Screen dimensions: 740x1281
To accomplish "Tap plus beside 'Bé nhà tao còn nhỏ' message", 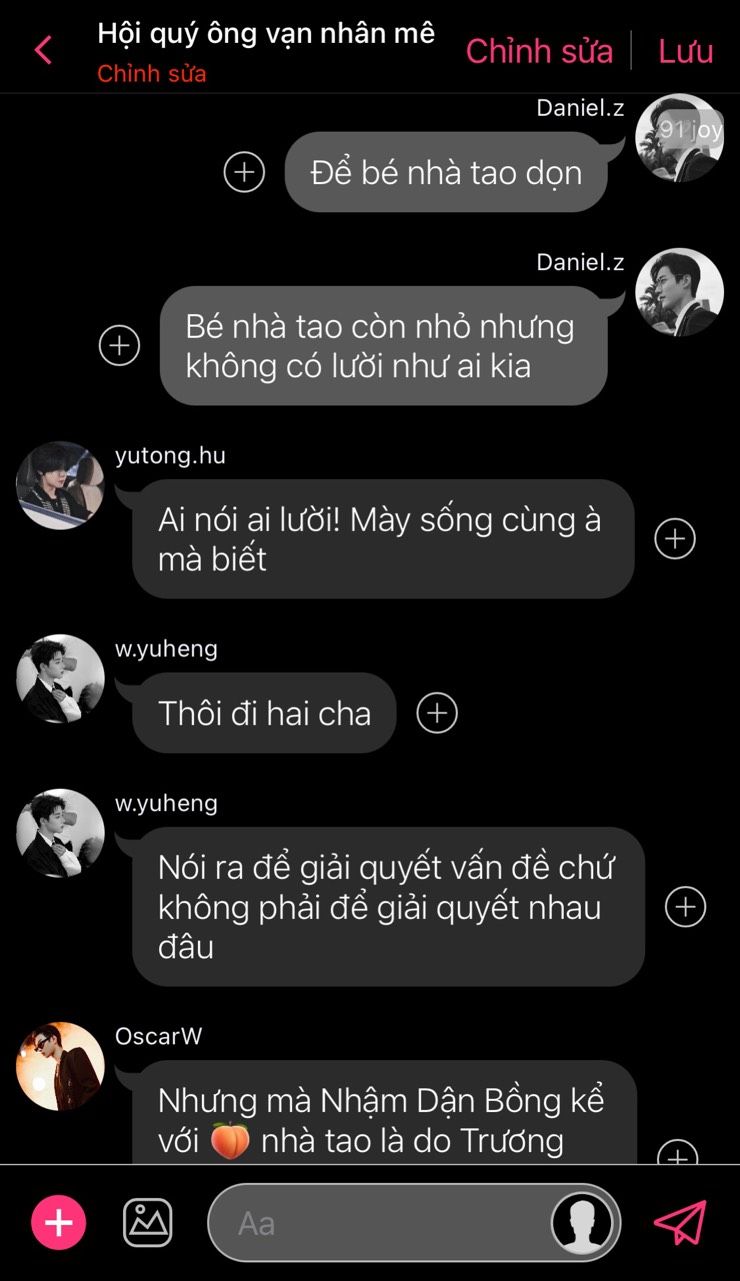I will pyautogui.click(x=120, y=345).
